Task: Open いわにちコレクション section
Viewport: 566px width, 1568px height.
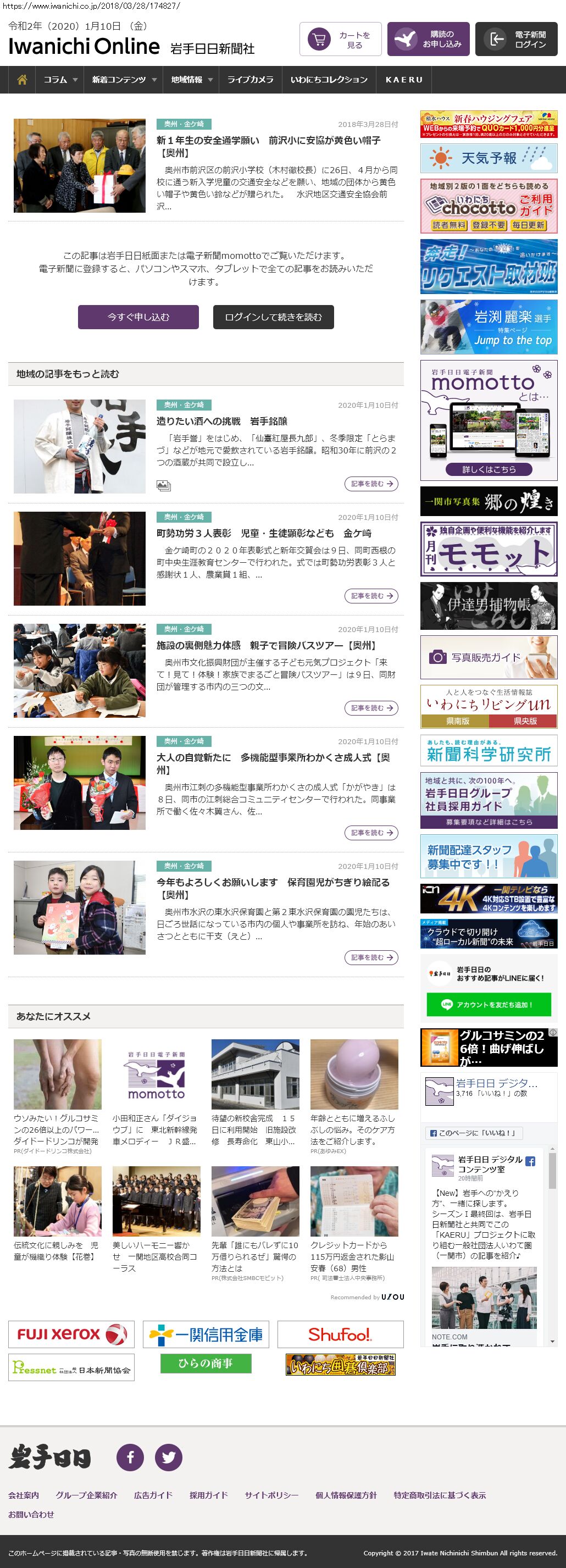Action: click(x=329, y=80)
